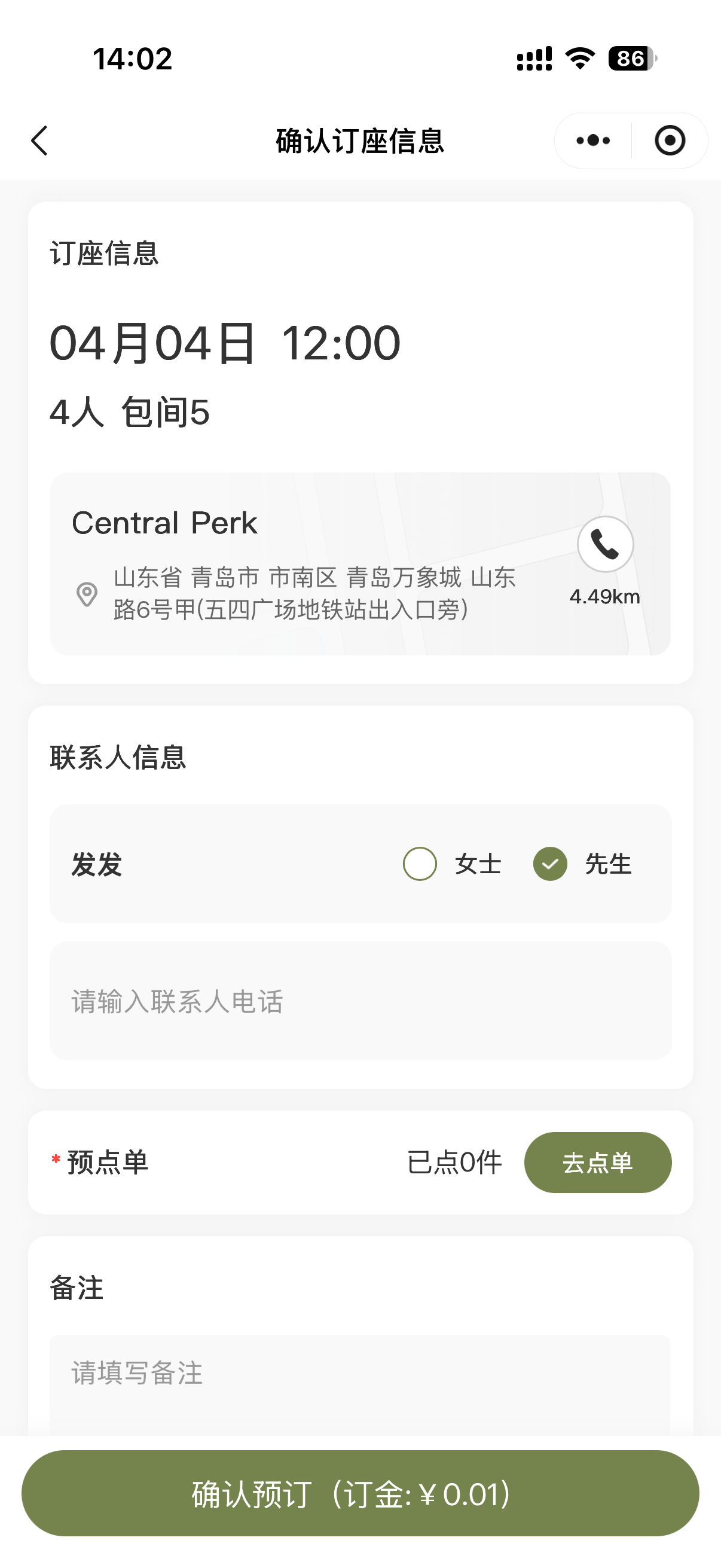Open the mini program overflow menu
Screen dimensions: 721x1568
click(593, 141)
